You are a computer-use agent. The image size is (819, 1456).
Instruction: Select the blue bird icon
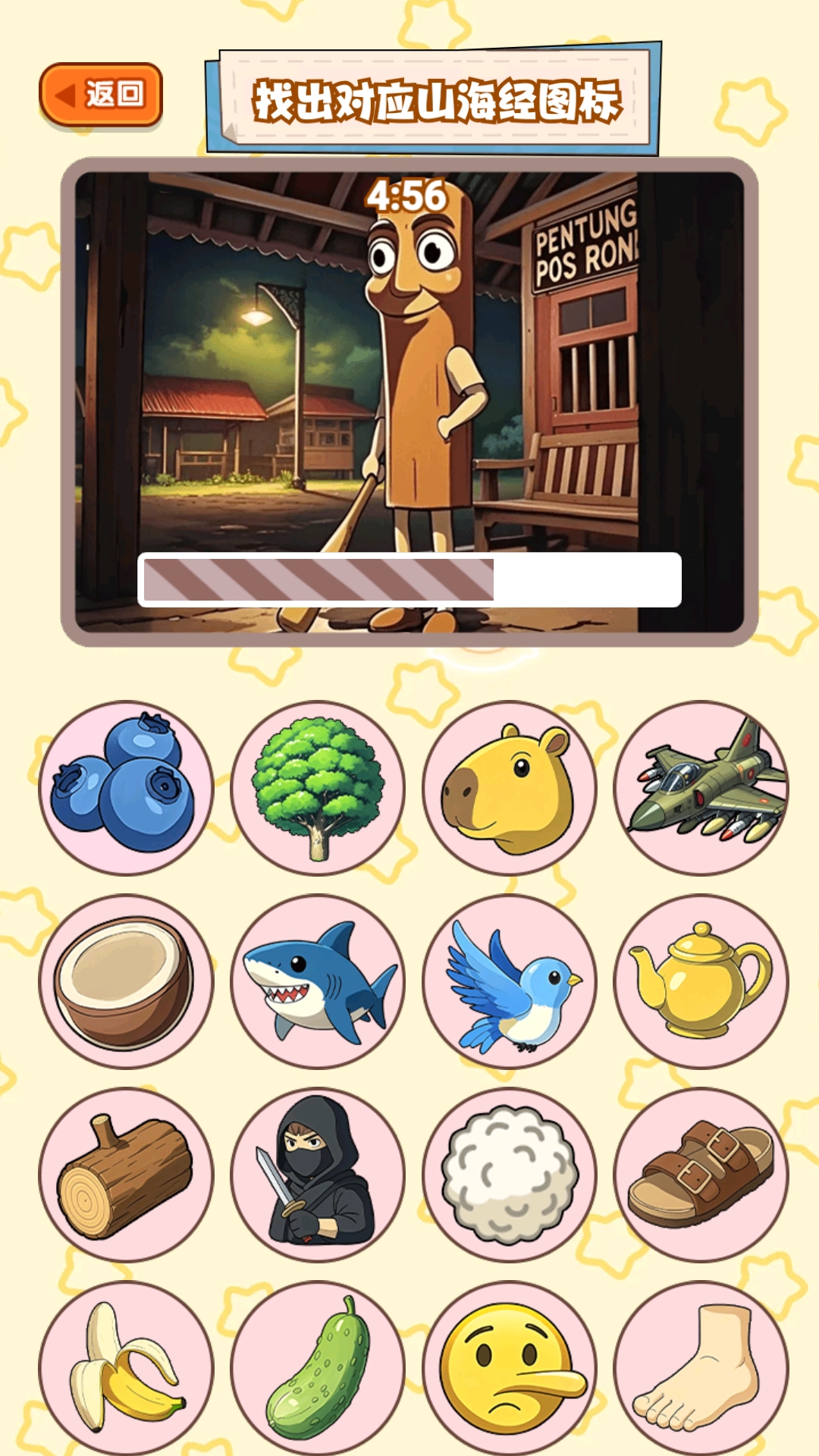(510, 981)
